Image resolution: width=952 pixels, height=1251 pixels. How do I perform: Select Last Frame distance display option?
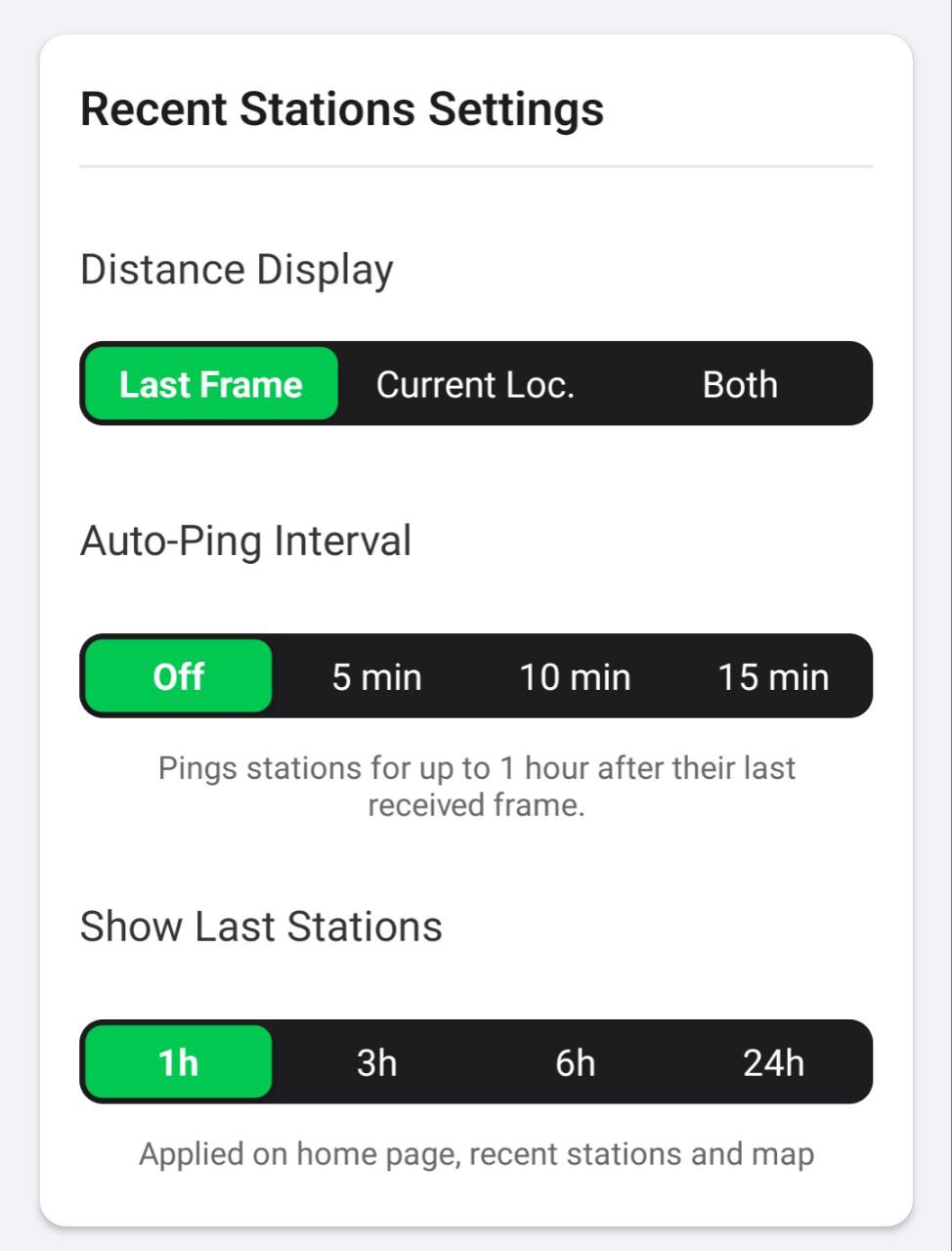point(210,384)
